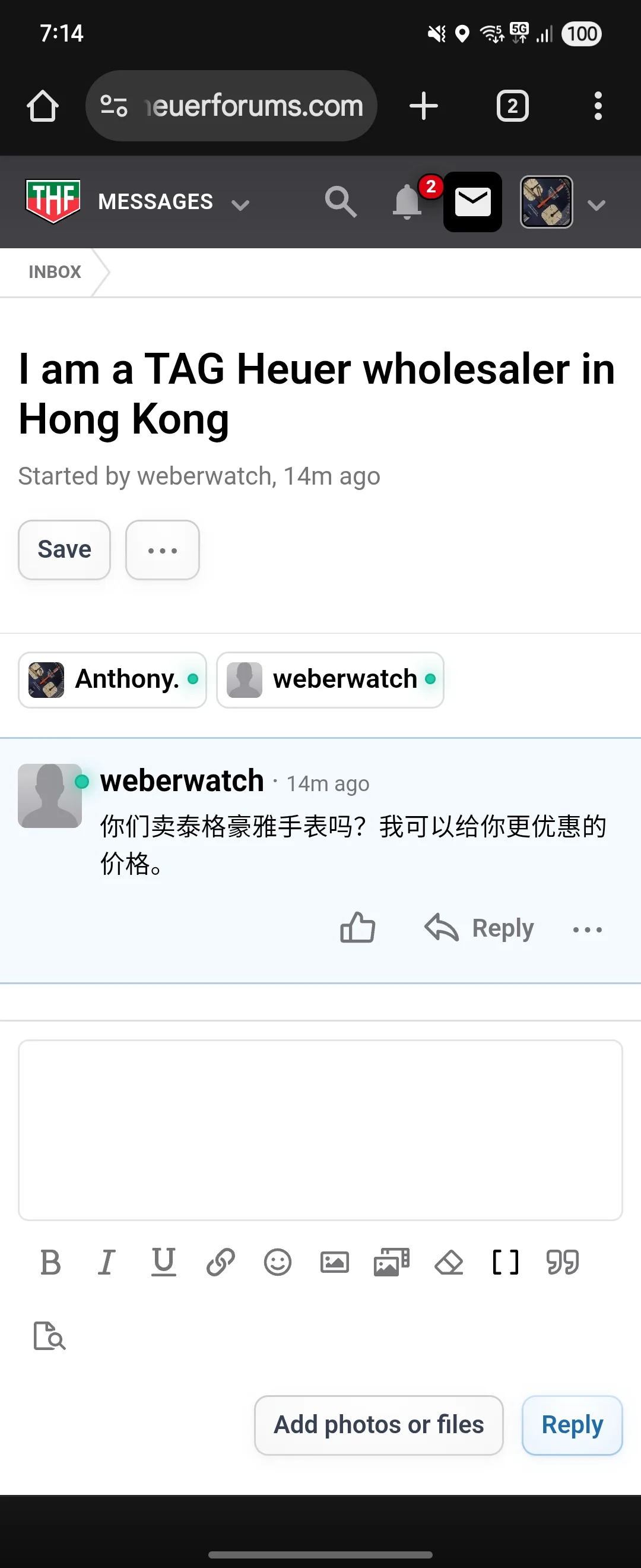Expand the MESSAGES navigation dropdown
This screenshot has height=1568, width=641.
click(240, 204)
